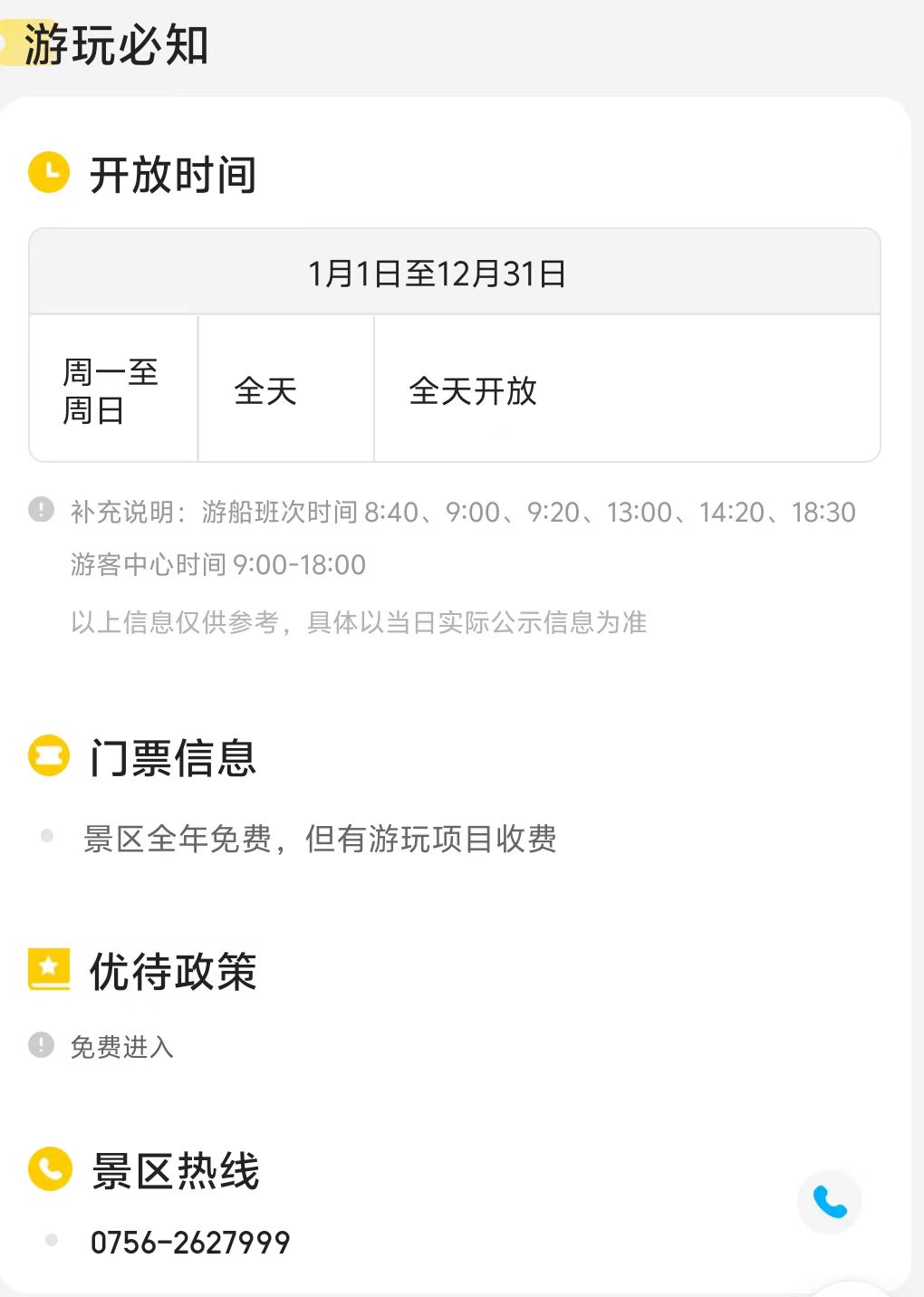The width and height of the screenshot is (924, 1297).
Task: Click the clock icon beside 开放时间
Action: click(x=49, y=174)
